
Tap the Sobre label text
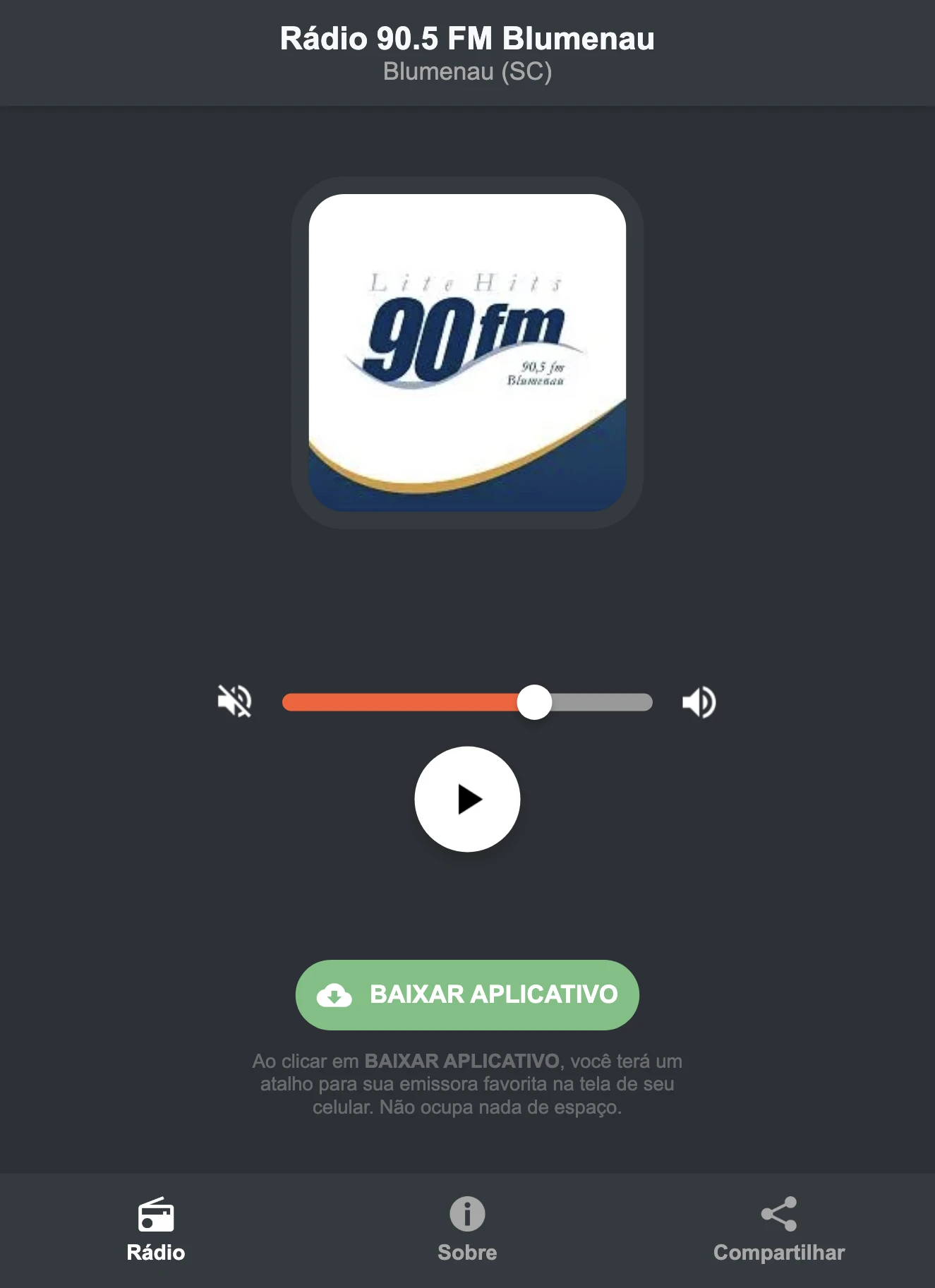(x=467, y=1253)
